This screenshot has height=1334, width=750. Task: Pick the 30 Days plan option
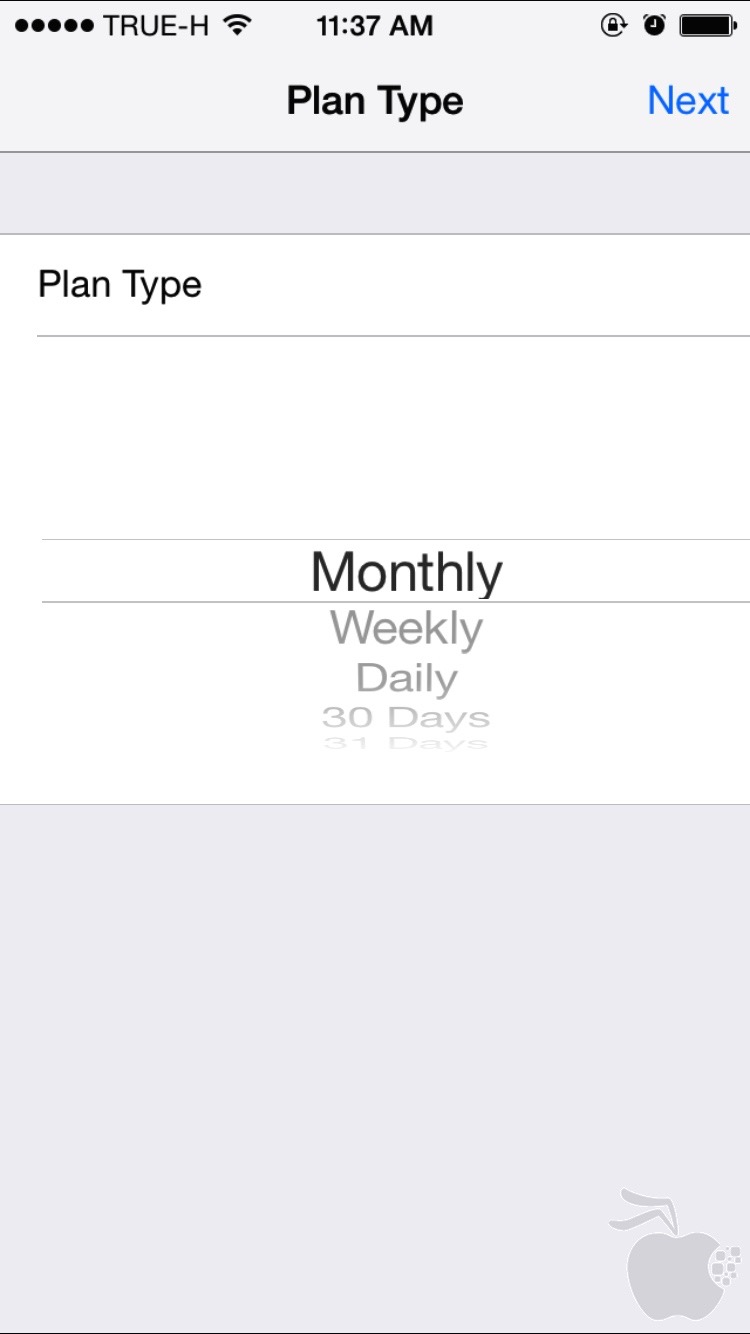pos(406,717)
